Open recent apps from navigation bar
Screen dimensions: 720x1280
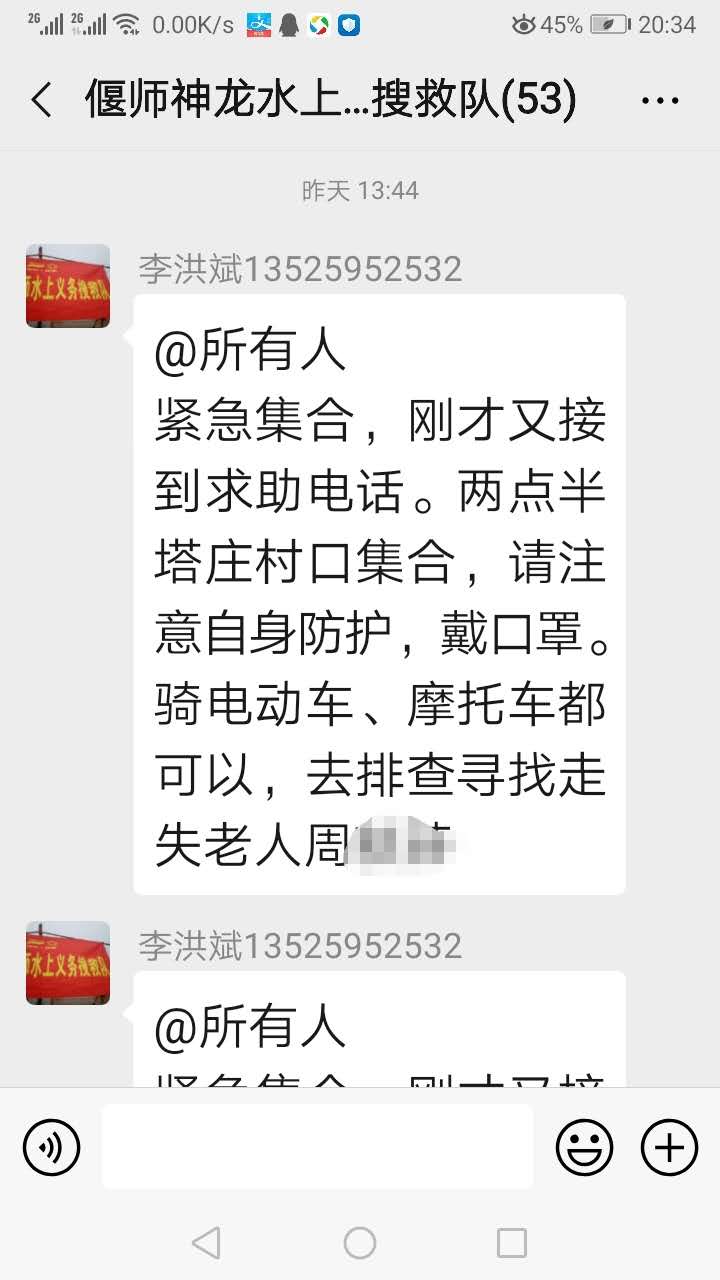512,1243
